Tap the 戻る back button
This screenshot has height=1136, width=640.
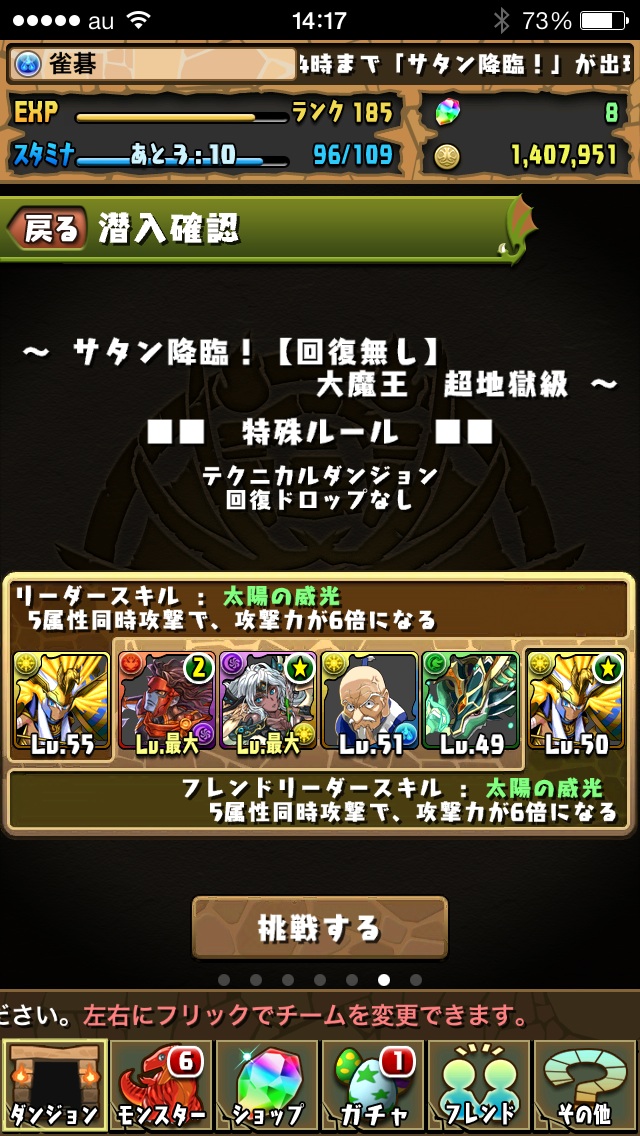[48, 229]
